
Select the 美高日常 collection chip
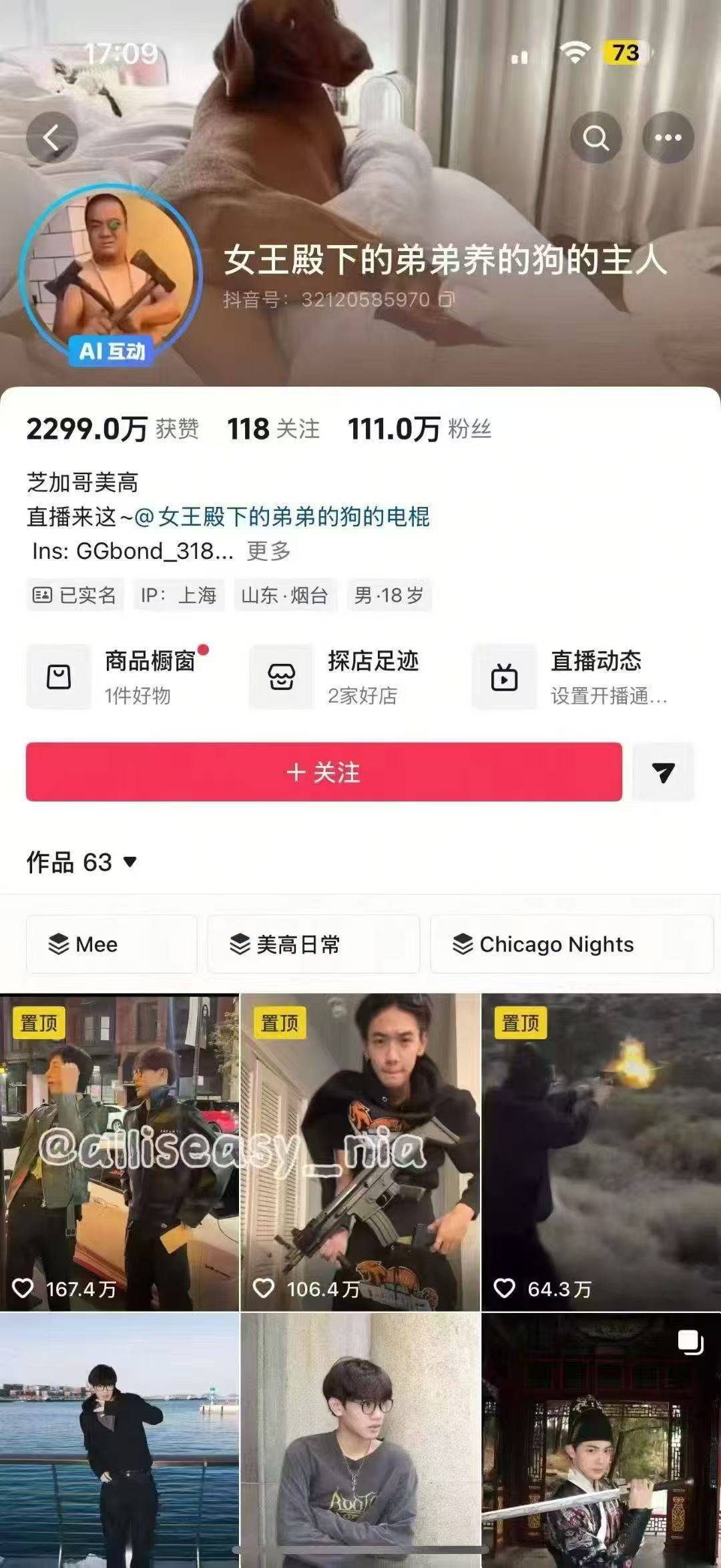(x=313, y=944)
